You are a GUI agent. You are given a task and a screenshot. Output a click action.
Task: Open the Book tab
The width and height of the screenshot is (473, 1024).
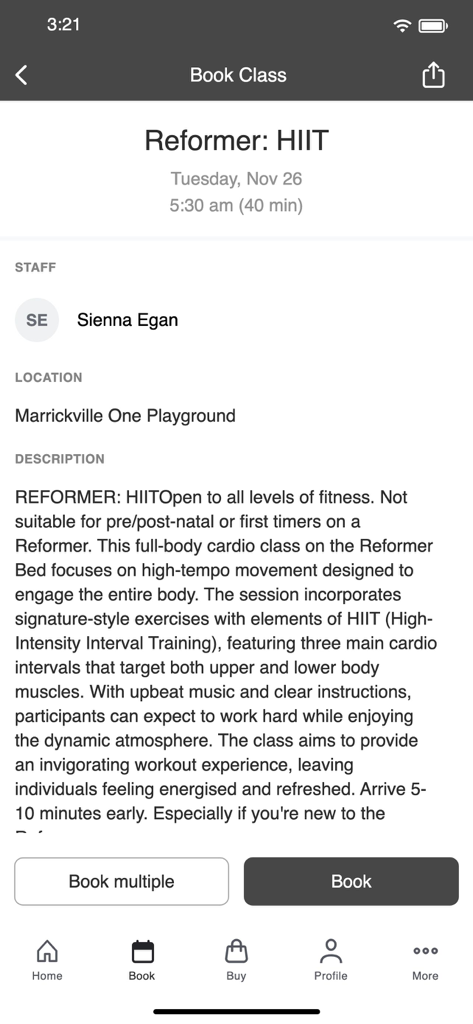[x=142, y=960]
